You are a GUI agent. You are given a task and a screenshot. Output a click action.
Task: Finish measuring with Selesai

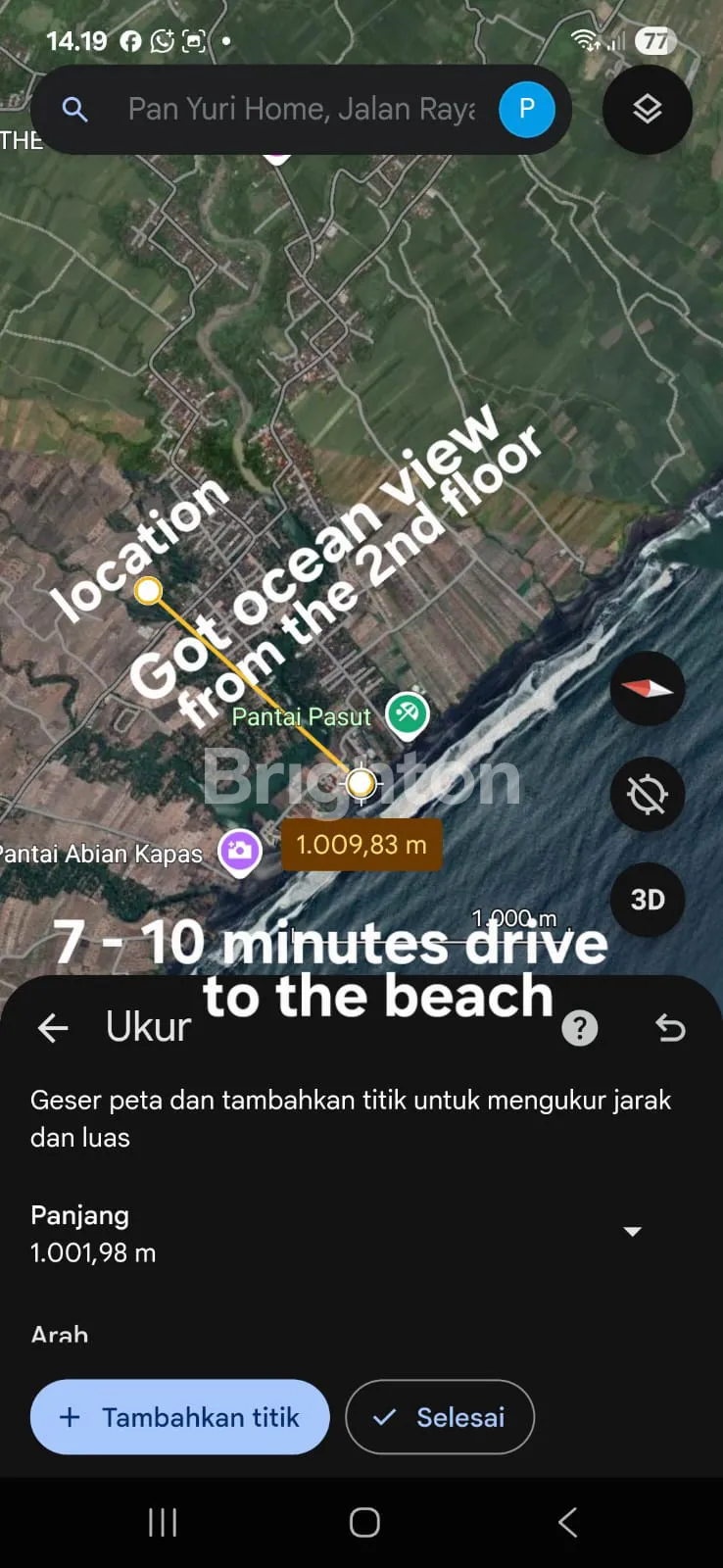pyautogui.click(x=440, y=1417)
